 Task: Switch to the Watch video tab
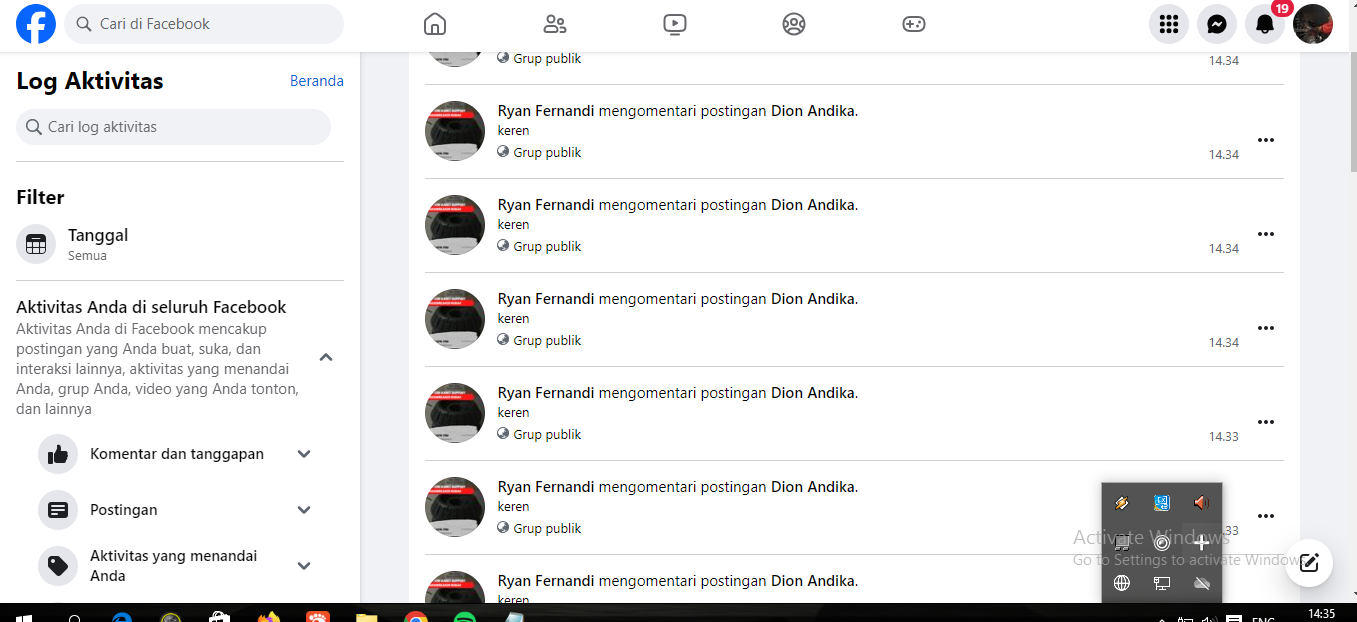tap(674, 24)
